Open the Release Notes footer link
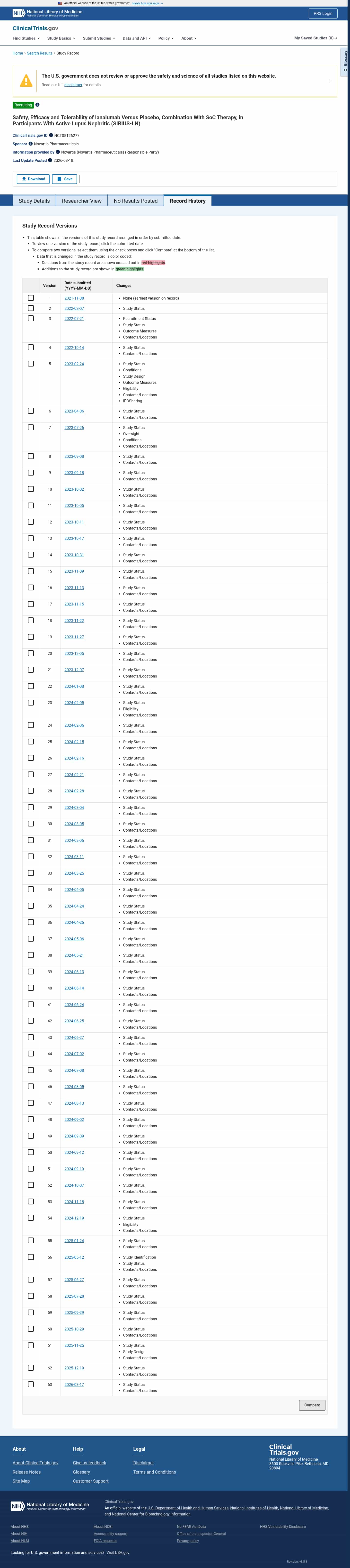 27,1472
